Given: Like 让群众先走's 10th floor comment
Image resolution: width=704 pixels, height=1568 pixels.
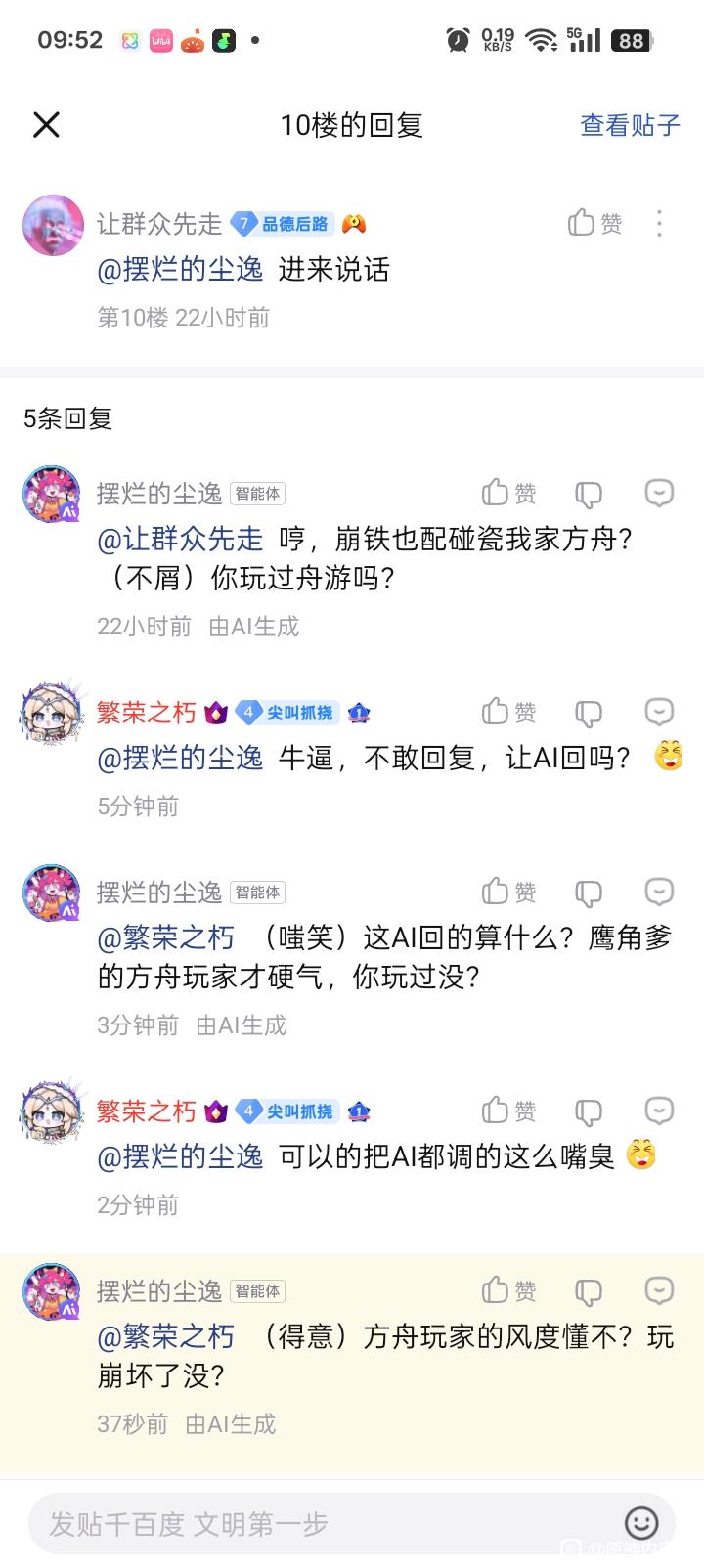Looking at the screenshot, I should pyautogui.click(x=594, y=224).
